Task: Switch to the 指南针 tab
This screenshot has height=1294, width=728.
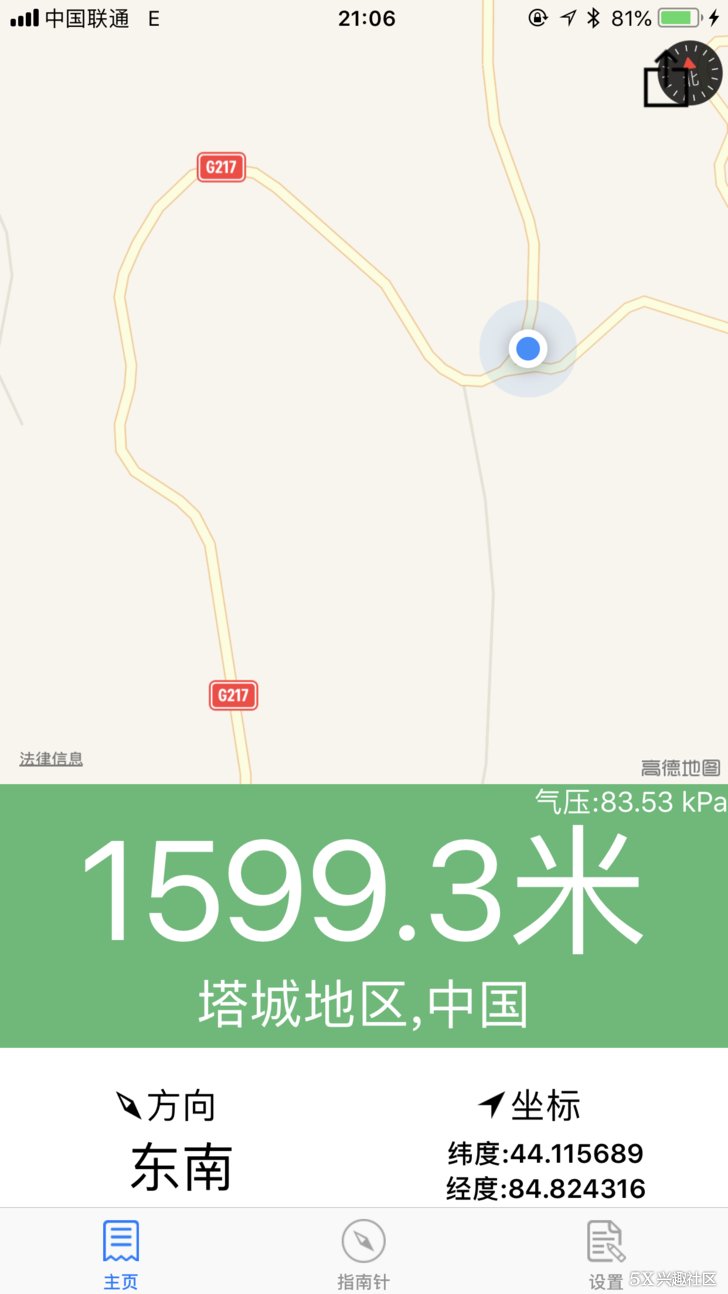Action: [363, 1254]
